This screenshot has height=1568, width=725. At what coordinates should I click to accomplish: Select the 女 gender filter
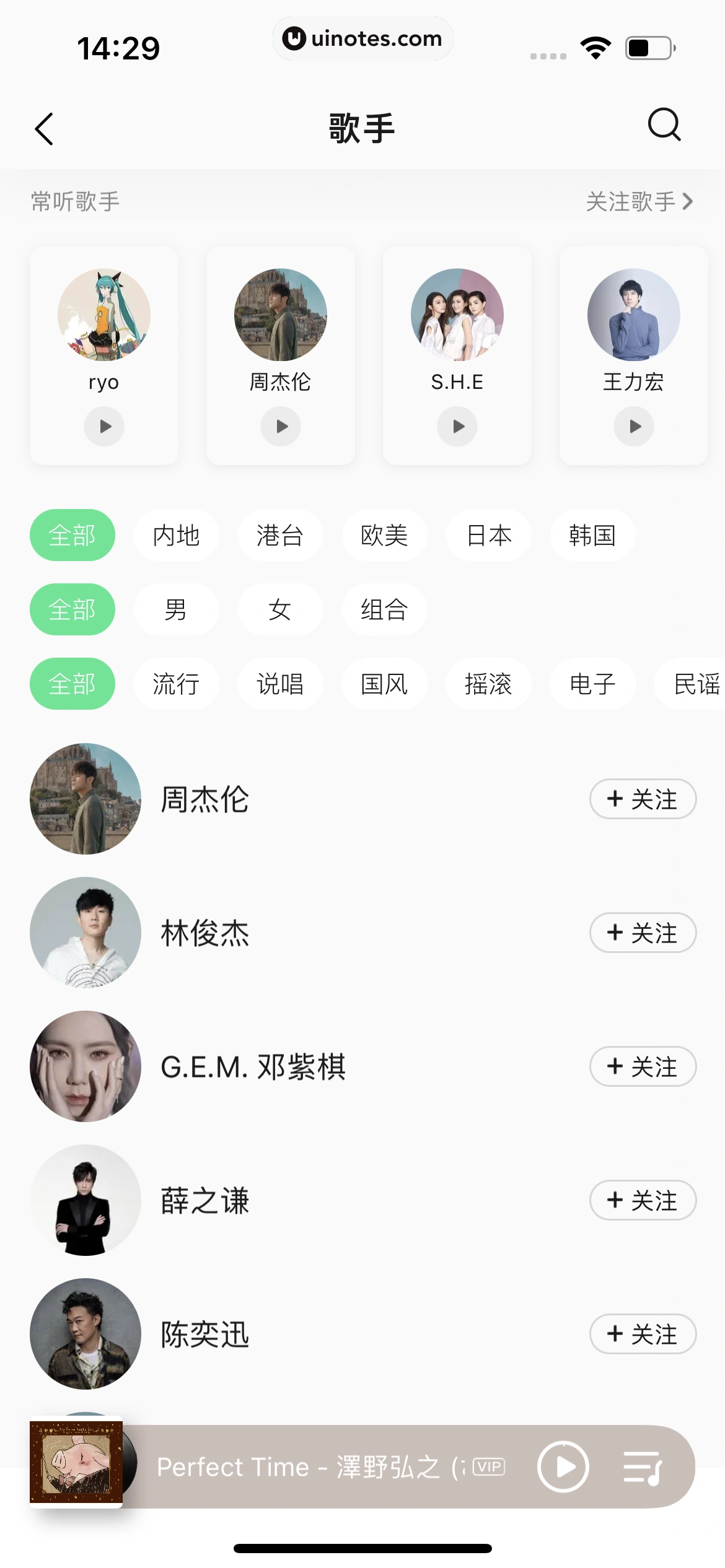280,609
